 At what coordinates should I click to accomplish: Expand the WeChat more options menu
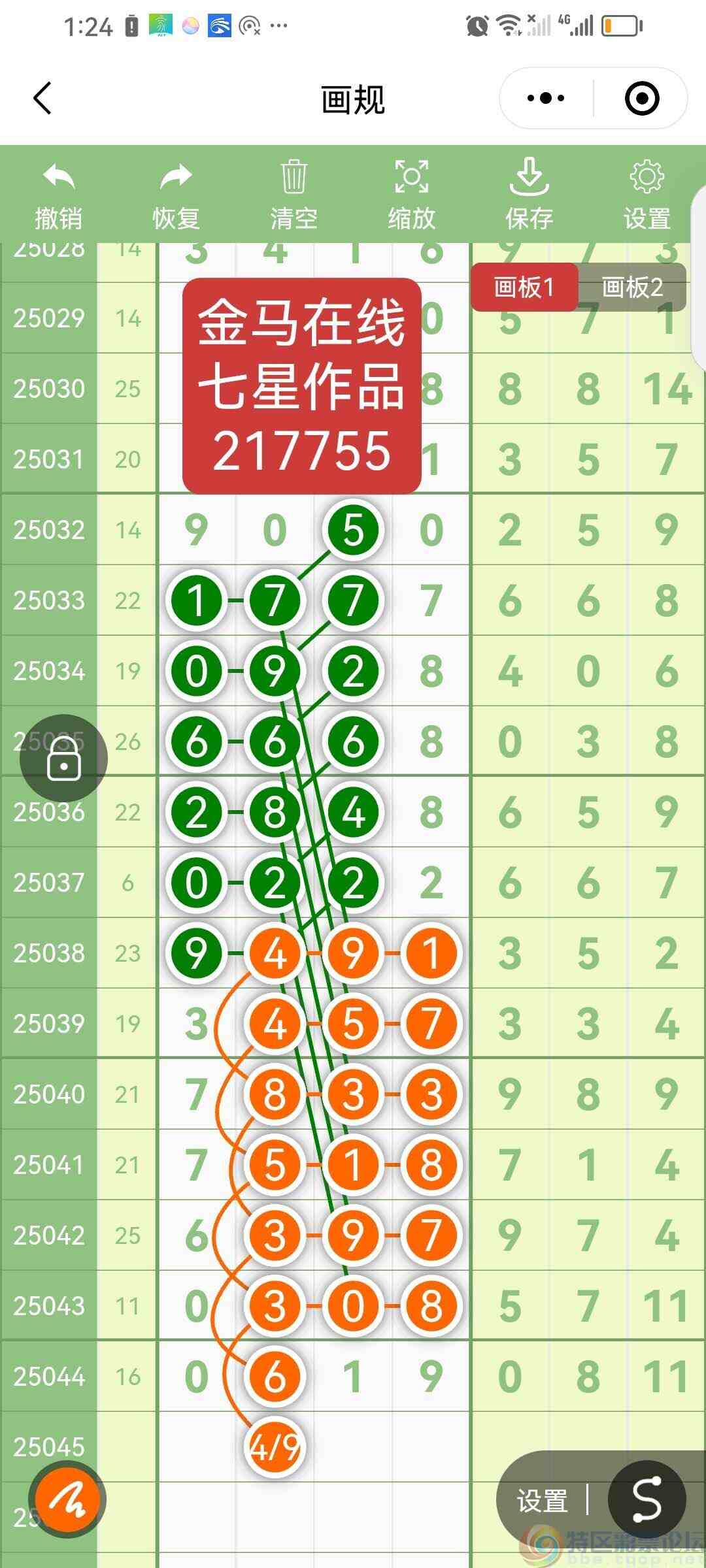tap(545, 98)
